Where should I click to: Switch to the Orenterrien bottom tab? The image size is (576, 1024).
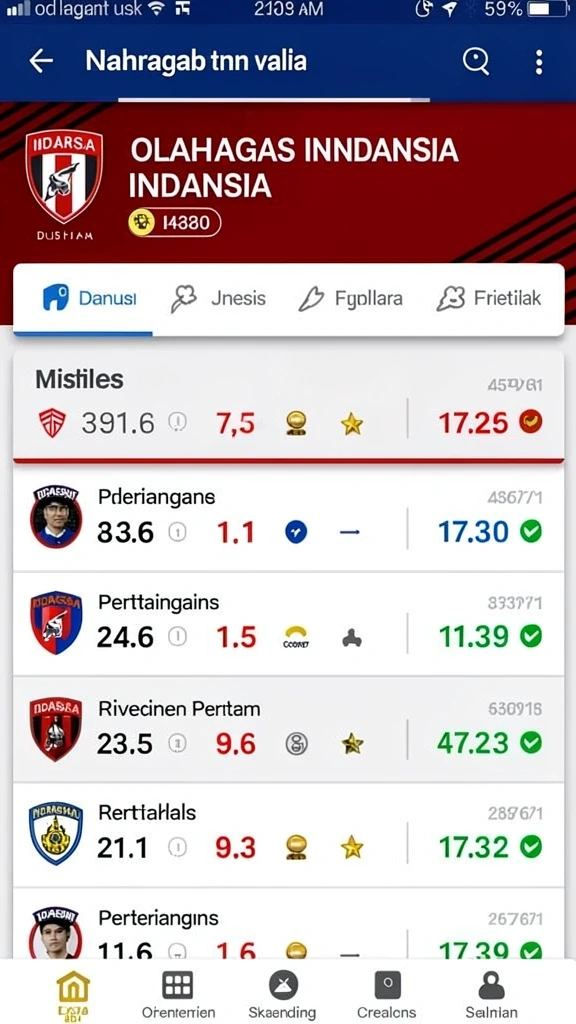click(178, 994)
